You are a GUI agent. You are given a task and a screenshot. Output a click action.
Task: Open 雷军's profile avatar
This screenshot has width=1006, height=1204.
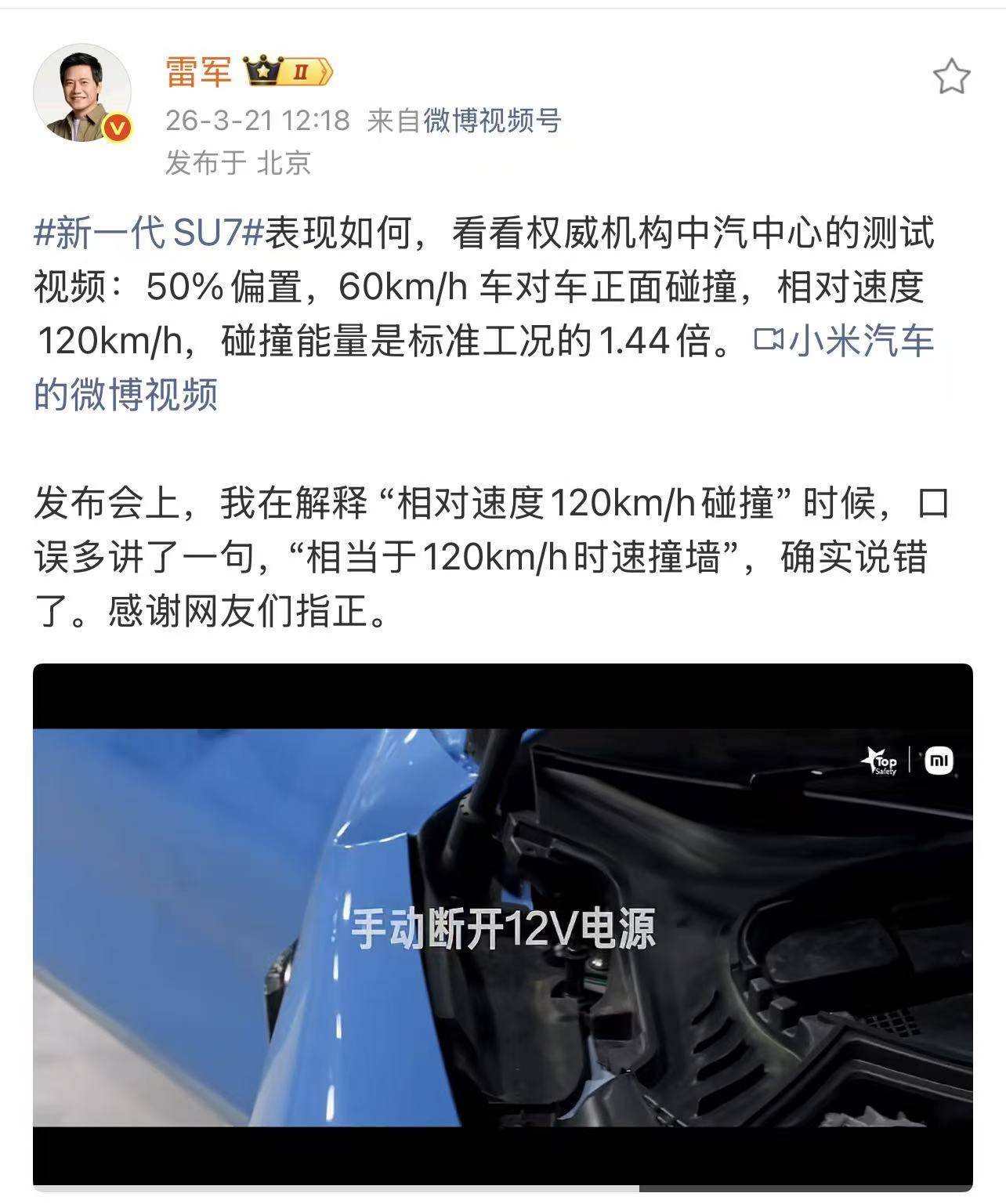tap(81, 93)
